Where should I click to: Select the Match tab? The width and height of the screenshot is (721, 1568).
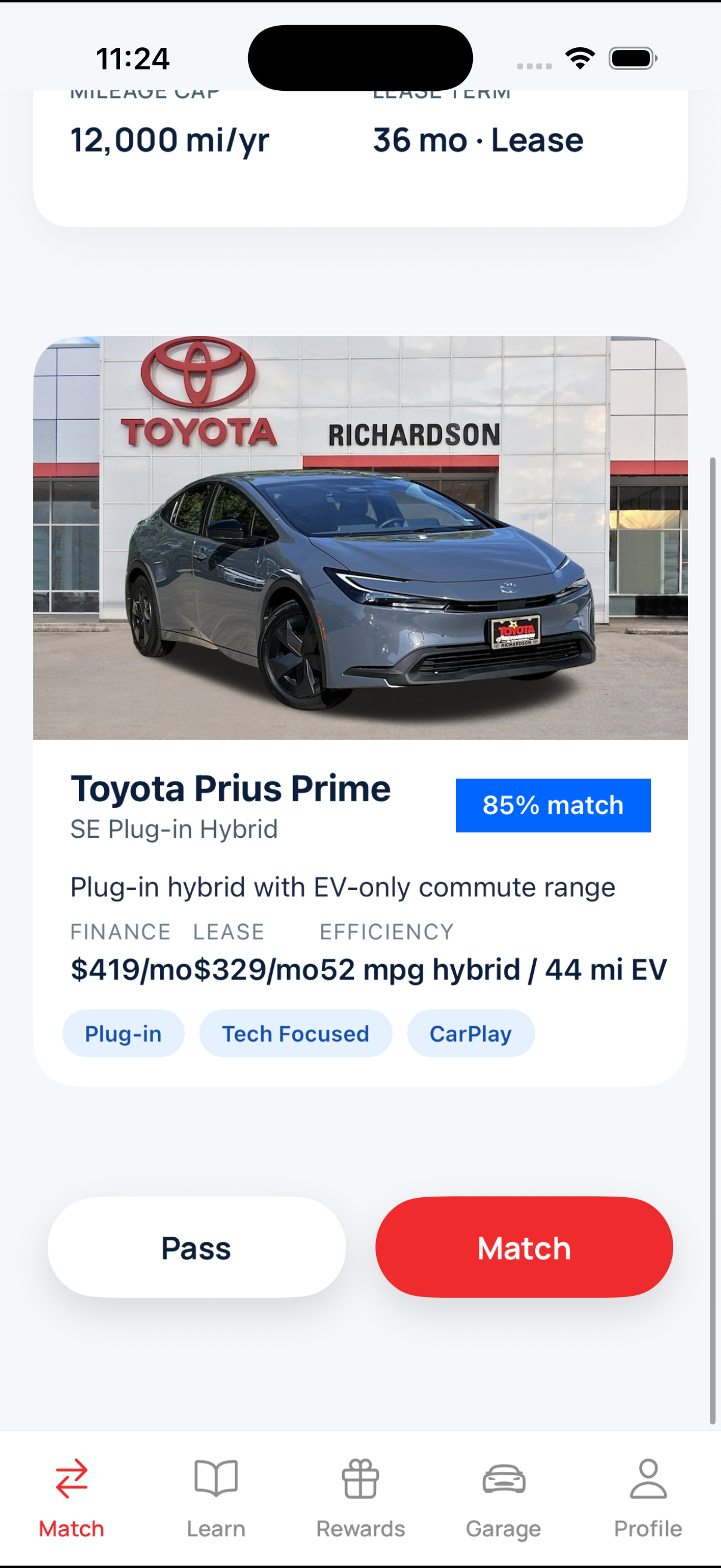pos(72,1497)
